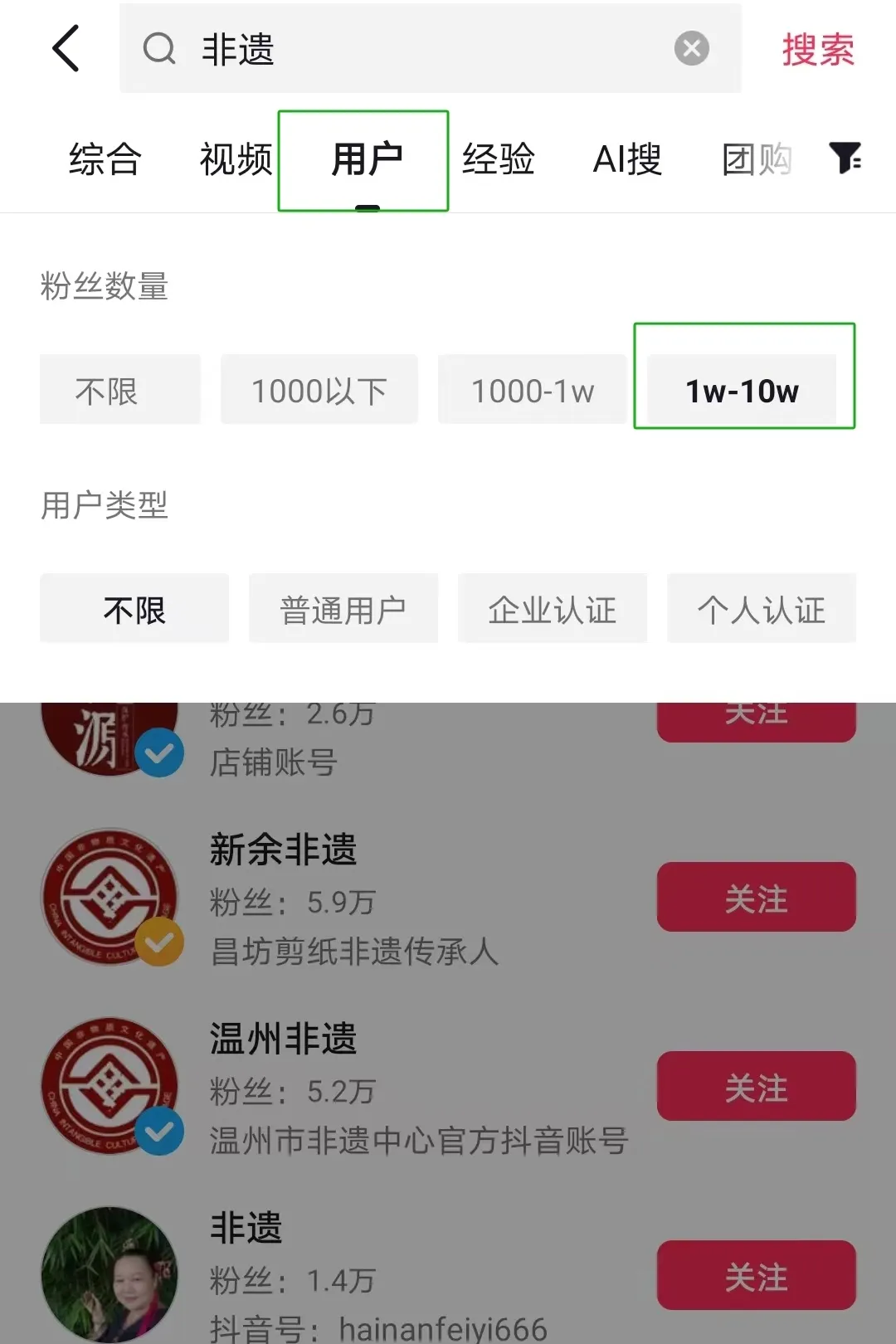Filter by 普通用户 type
Screen dimensions: 896x1344
pos(343,609)
